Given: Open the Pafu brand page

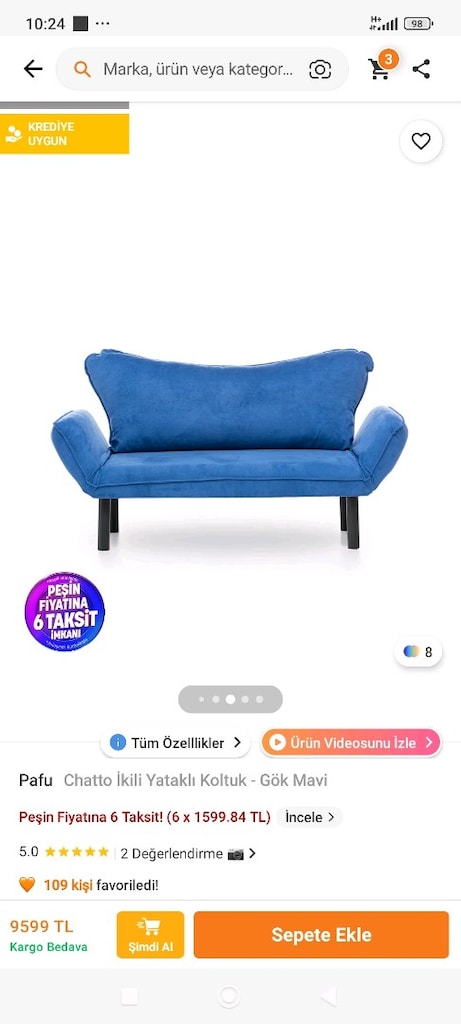Looking at the screenshot, I should pyautogui.click(x=36, y=780).
